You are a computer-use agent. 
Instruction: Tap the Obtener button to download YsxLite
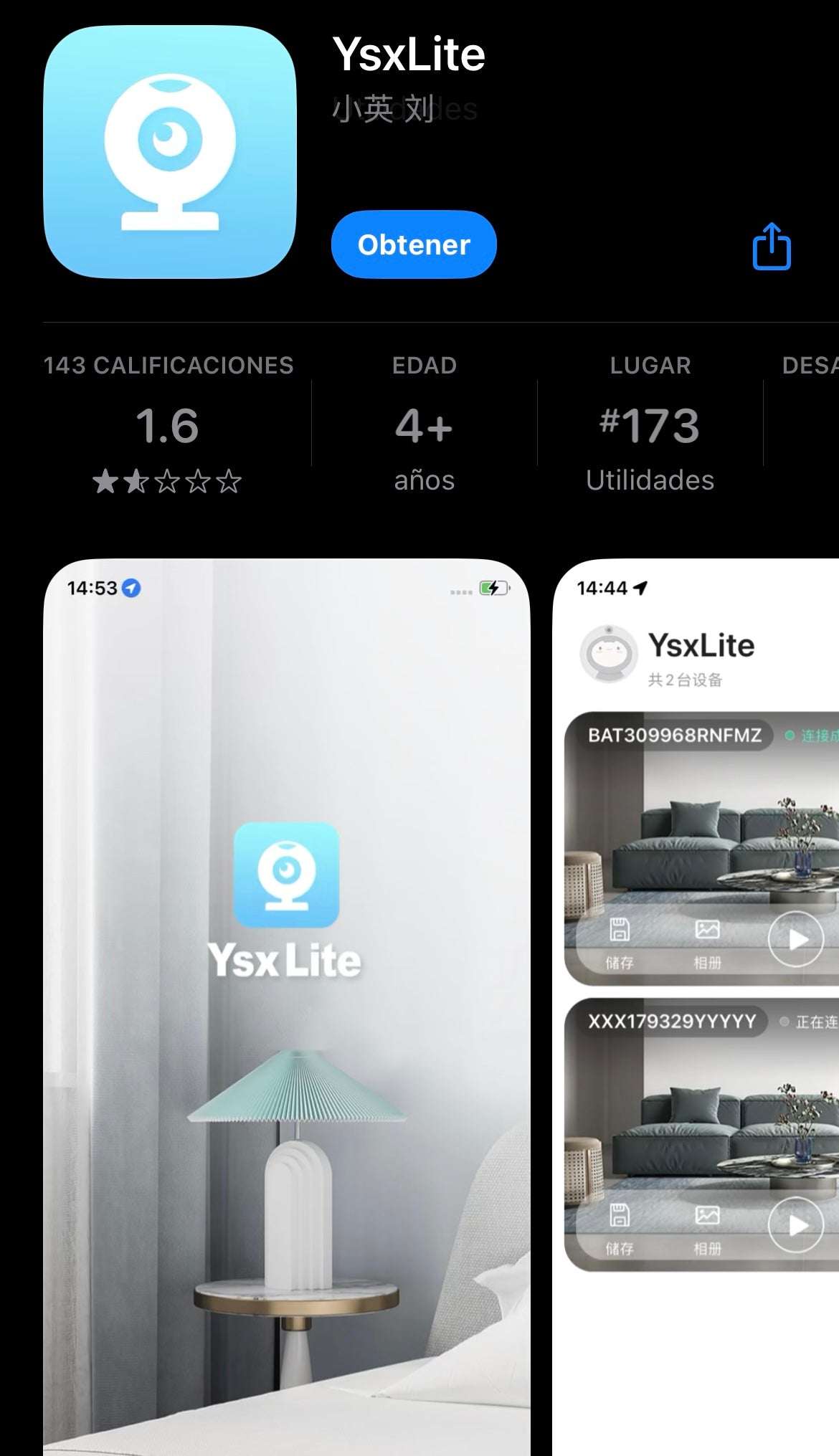point(414,244)
